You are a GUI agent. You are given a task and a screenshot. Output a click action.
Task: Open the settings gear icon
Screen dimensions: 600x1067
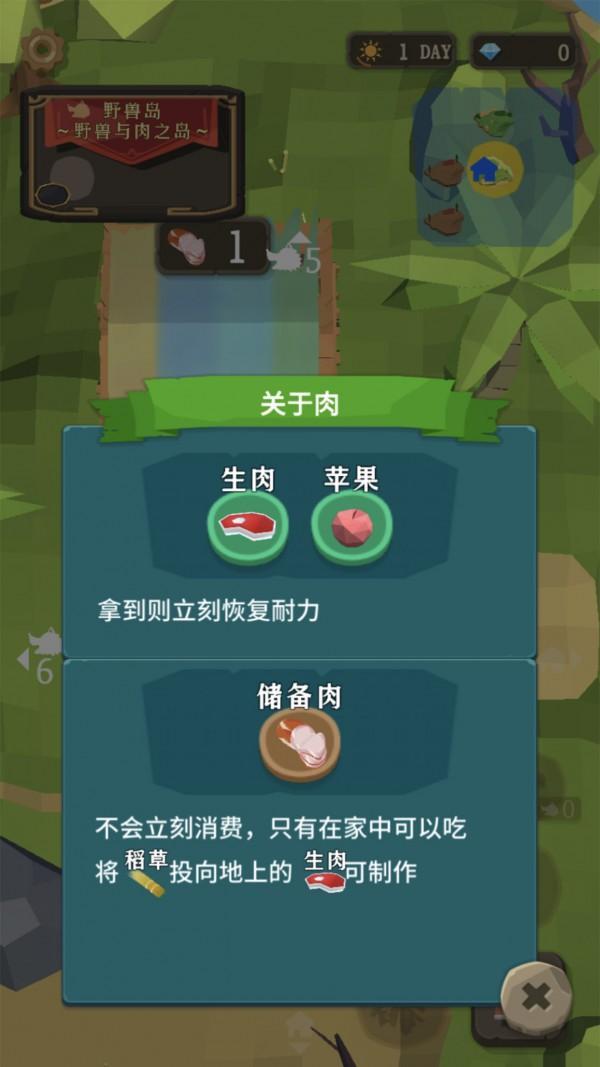tap(42, 48)
